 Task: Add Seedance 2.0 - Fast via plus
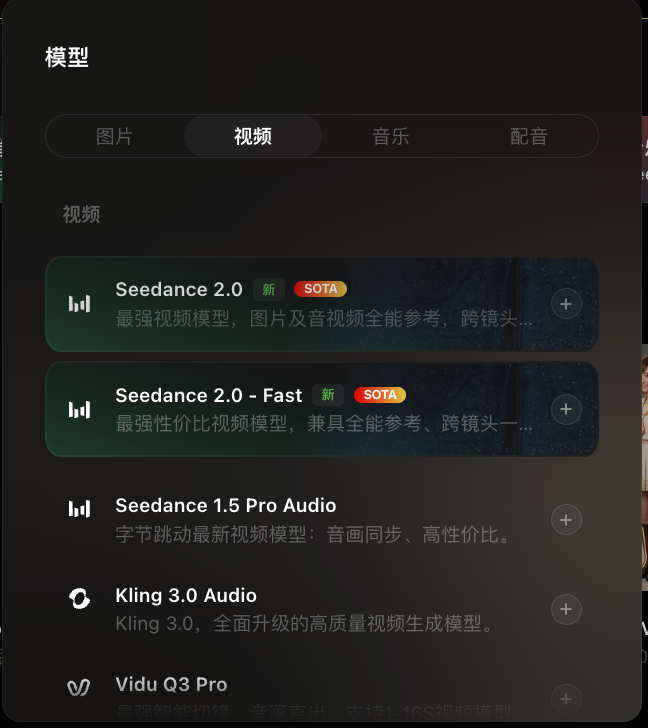pos(567,409)
